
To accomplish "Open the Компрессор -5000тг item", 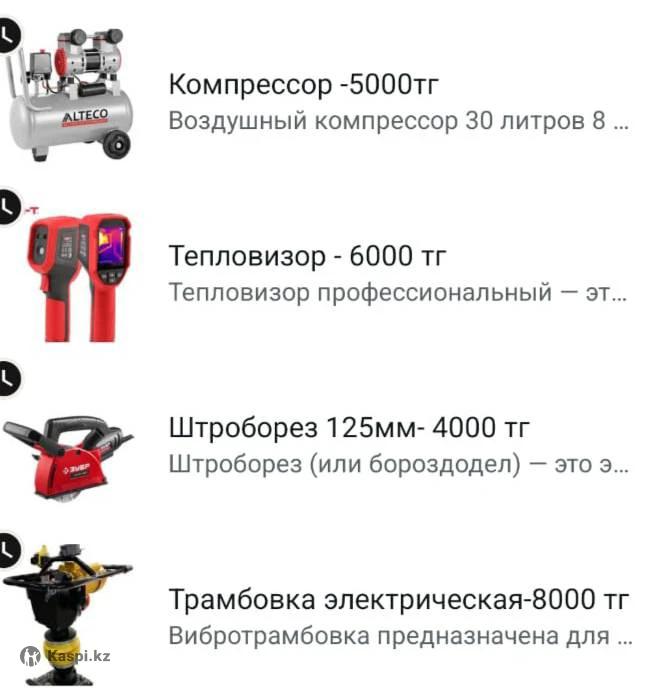I will click(x=303, y=84).
